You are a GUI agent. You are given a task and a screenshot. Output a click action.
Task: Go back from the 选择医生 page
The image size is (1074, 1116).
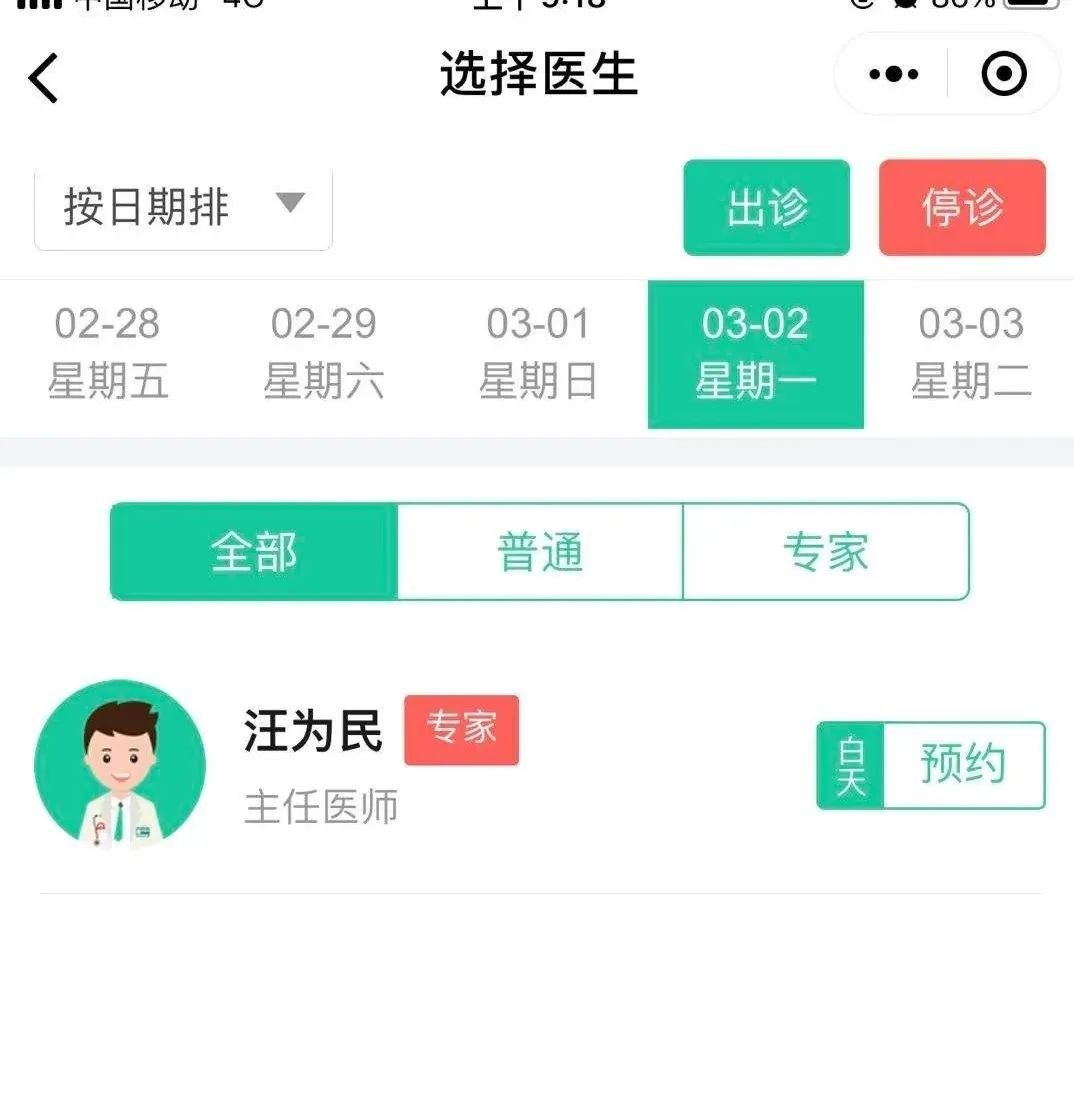pyautogui.click(x=43, y=77)
